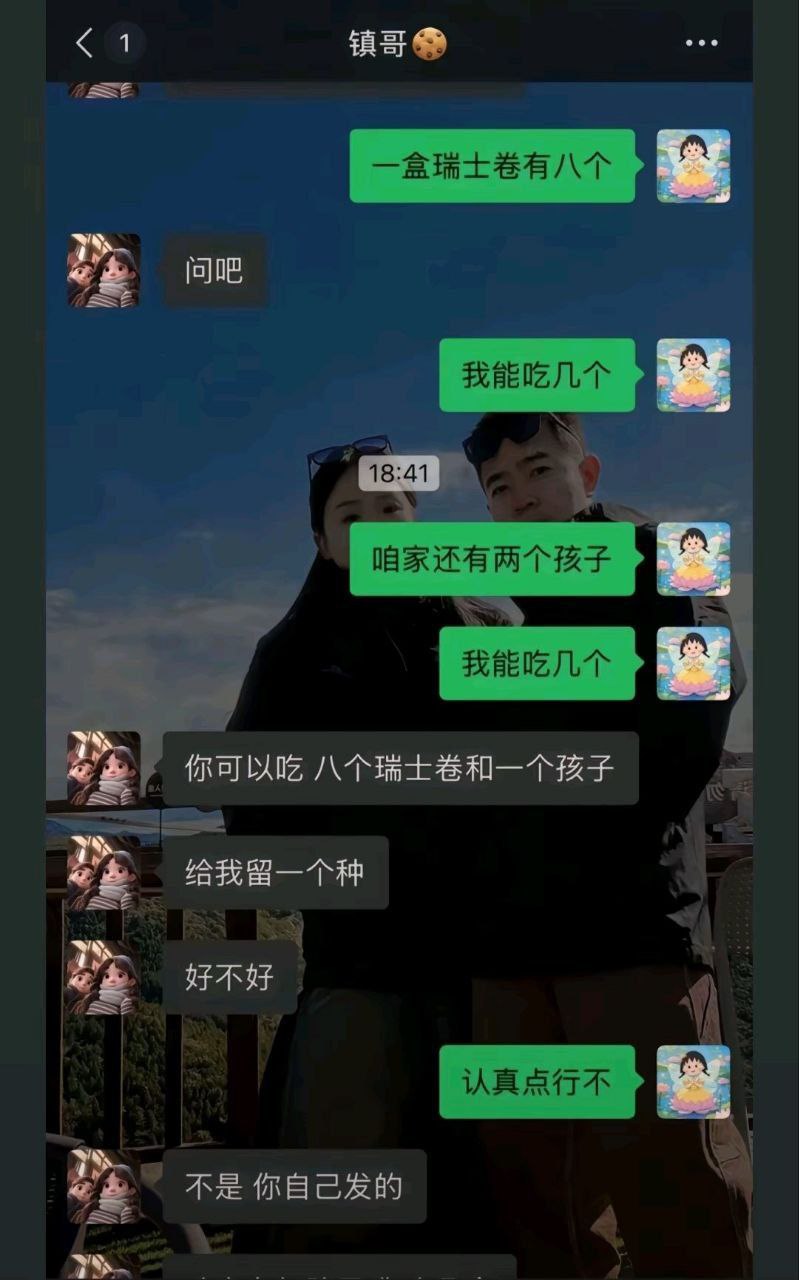Image resolution: width=799 pixels, height=1280 pixels.
Task: View profile from avatar beside "给我留一个种"
Action: tap(104, 873)
